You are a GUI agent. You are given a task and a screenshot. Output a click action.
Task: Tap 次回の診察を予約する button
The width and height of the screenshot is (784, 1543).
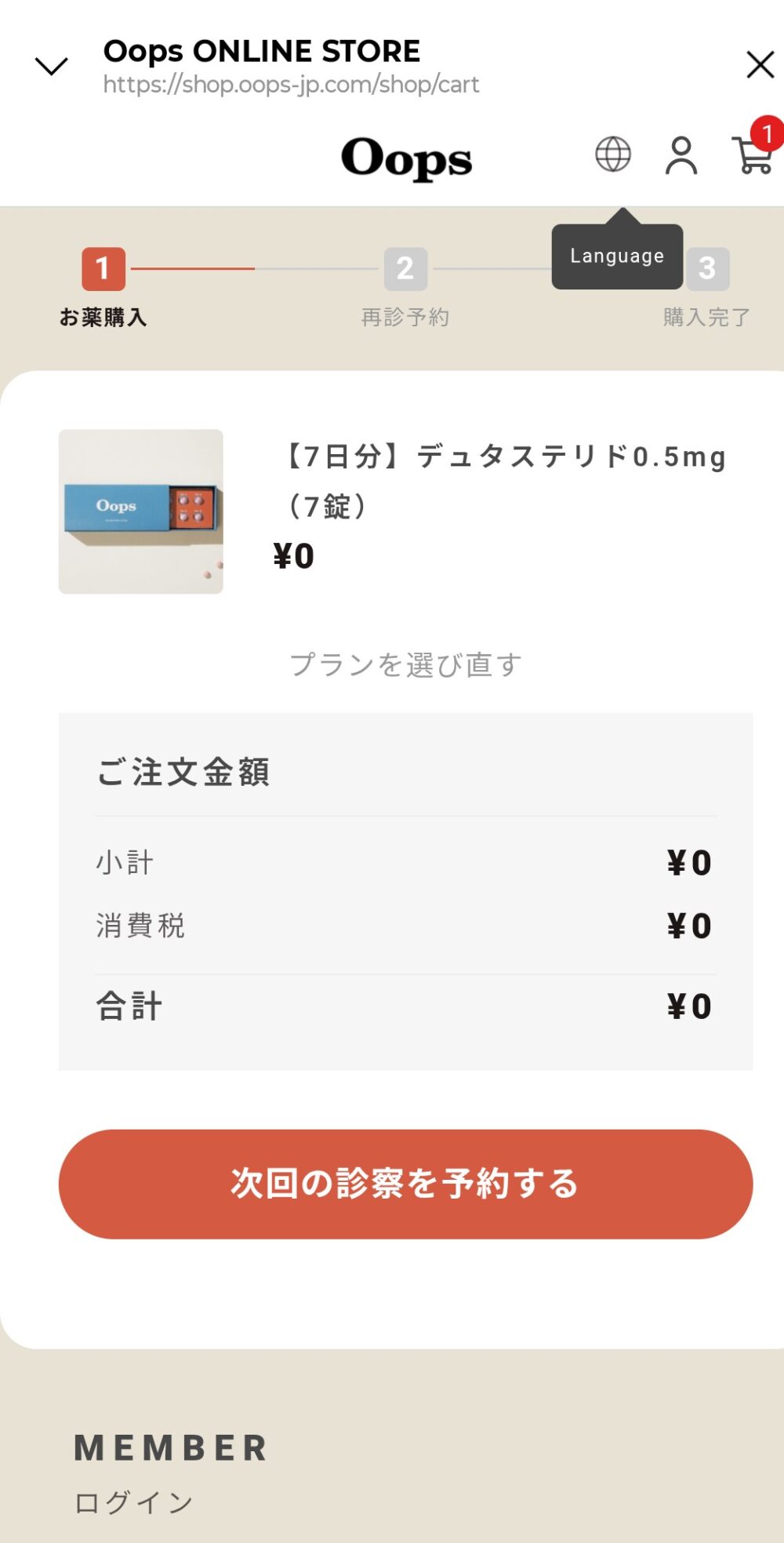pyautogui.click(x=405, y=1184)
